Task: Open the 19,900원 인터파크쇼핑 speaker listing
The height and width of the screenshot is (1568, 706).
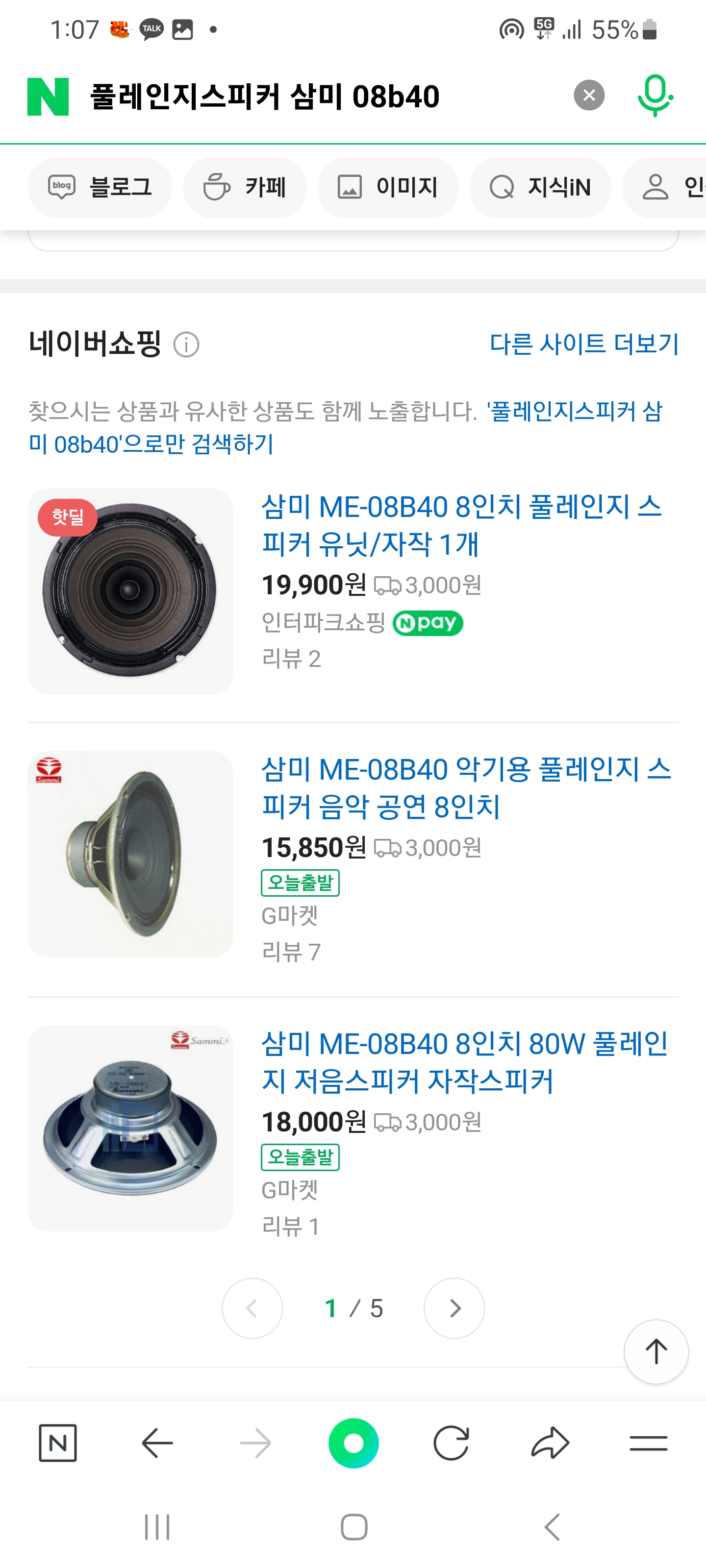Action: 461,525
